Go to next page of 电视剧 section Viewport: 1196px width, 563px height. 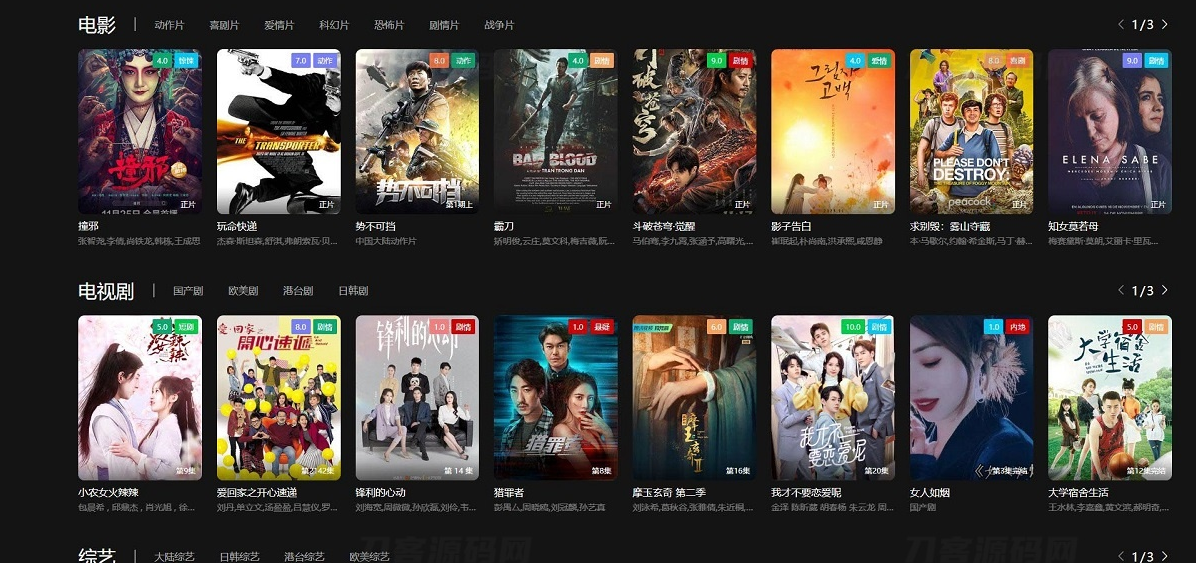coord(1165,291)
